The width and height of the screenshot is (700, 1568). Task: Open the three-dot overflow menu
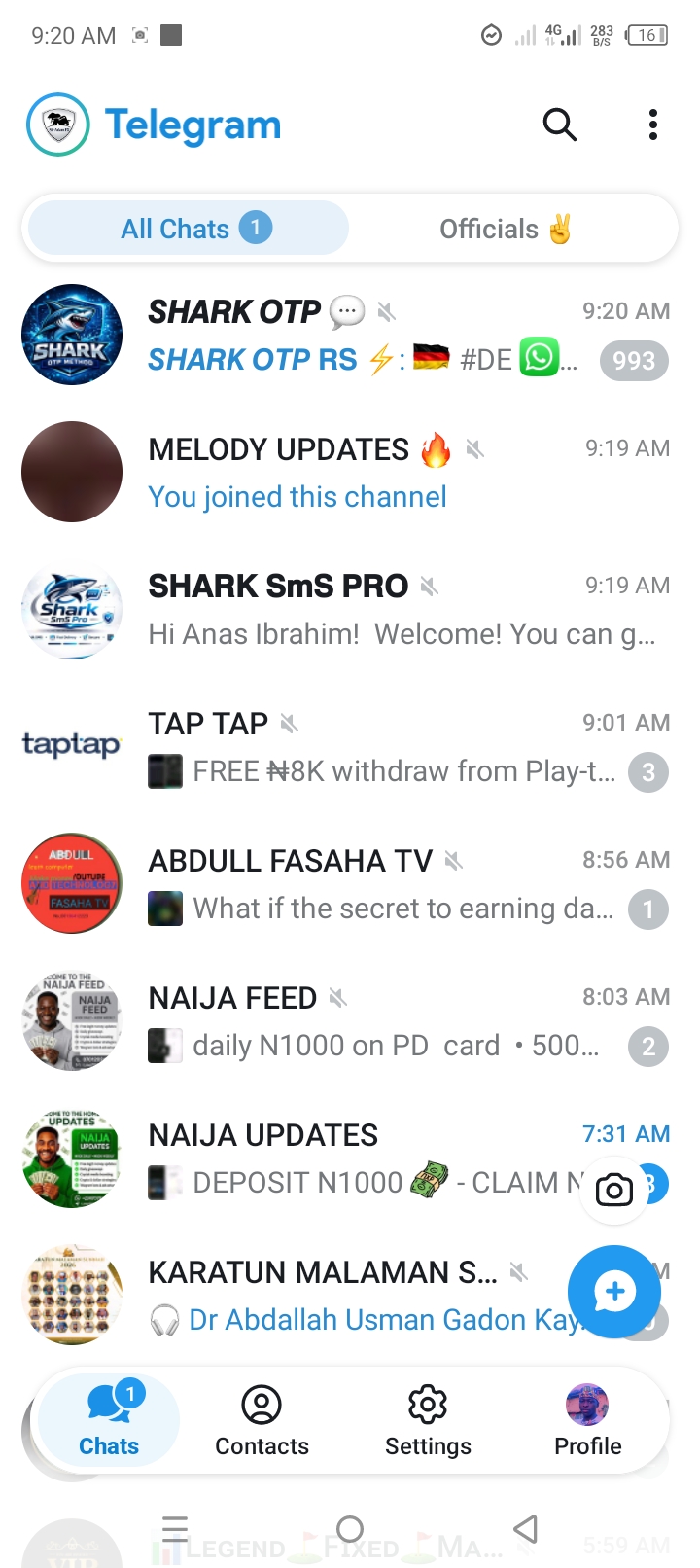(x=652, y=125)
